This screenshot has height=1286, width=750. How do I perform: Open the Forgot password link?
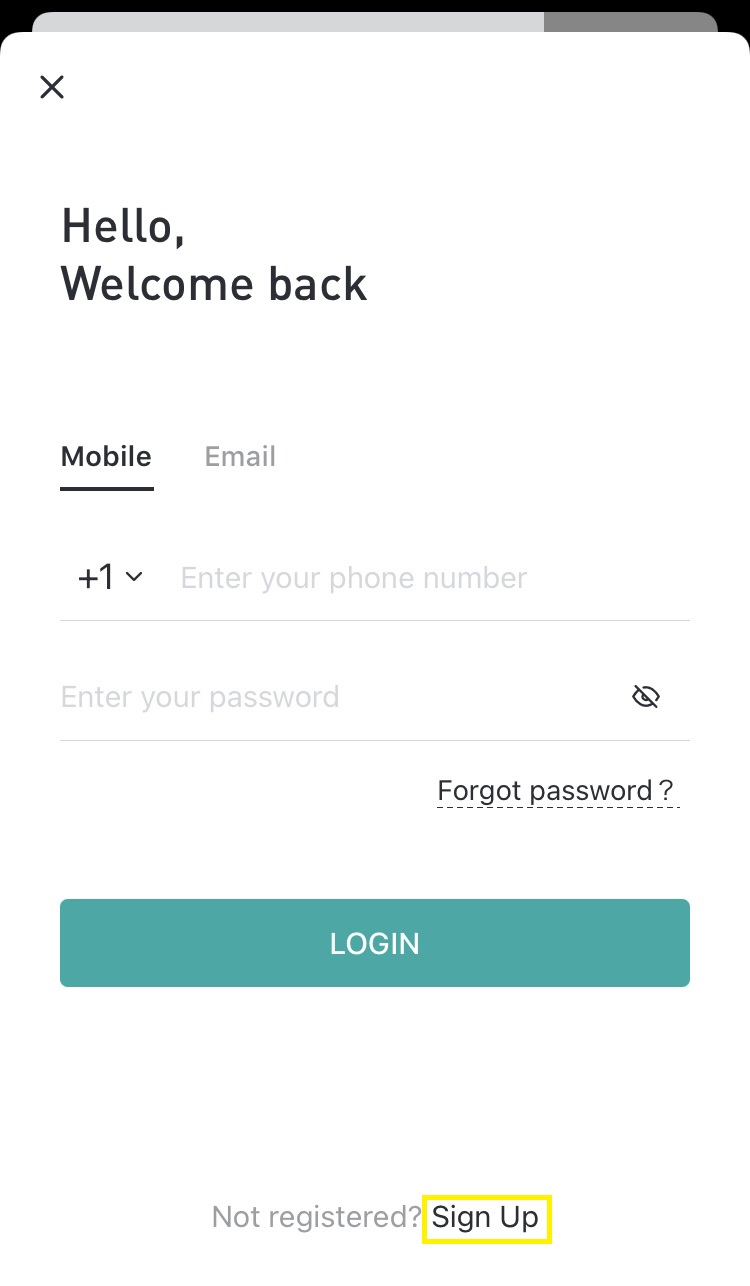click(x=557, y=791)
